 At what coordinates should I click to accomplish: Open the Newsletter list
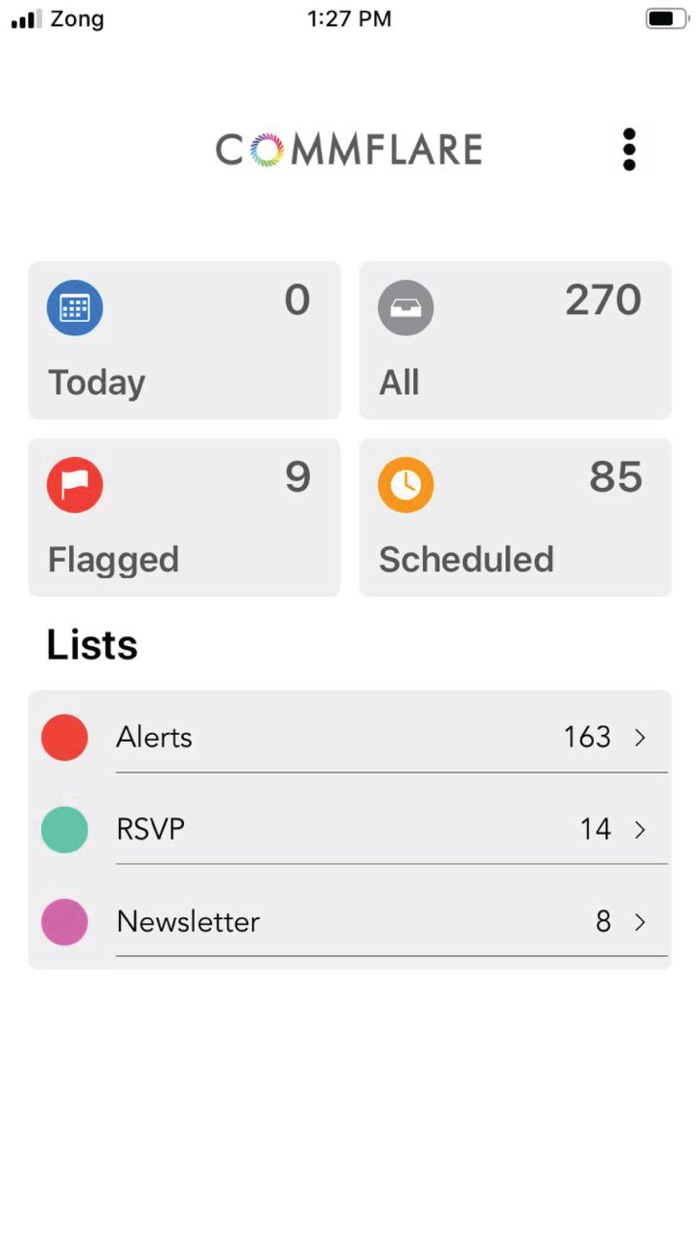[349, 921]
